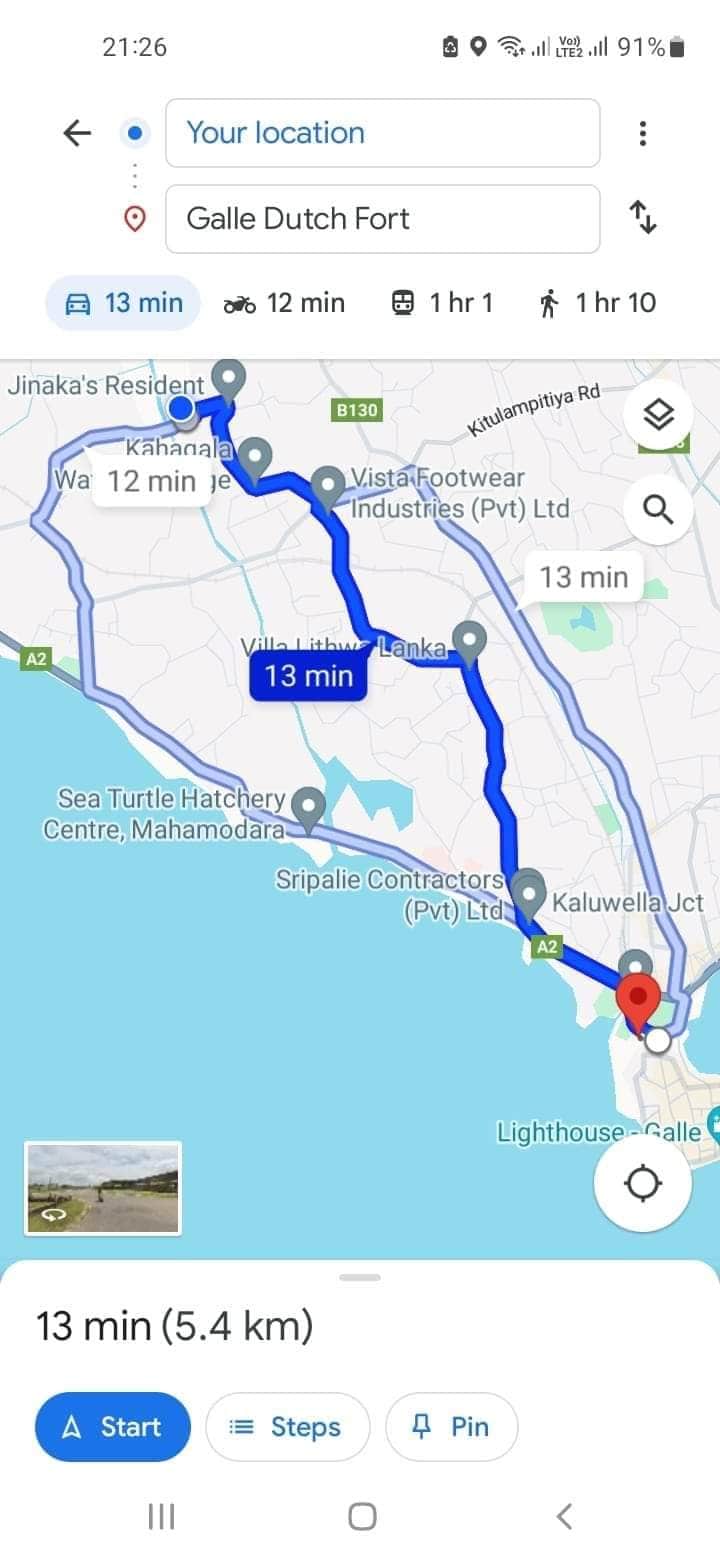Re-center map on my location
Viewport: 720px width, 1560px height.
click(x=642, y=1184)
